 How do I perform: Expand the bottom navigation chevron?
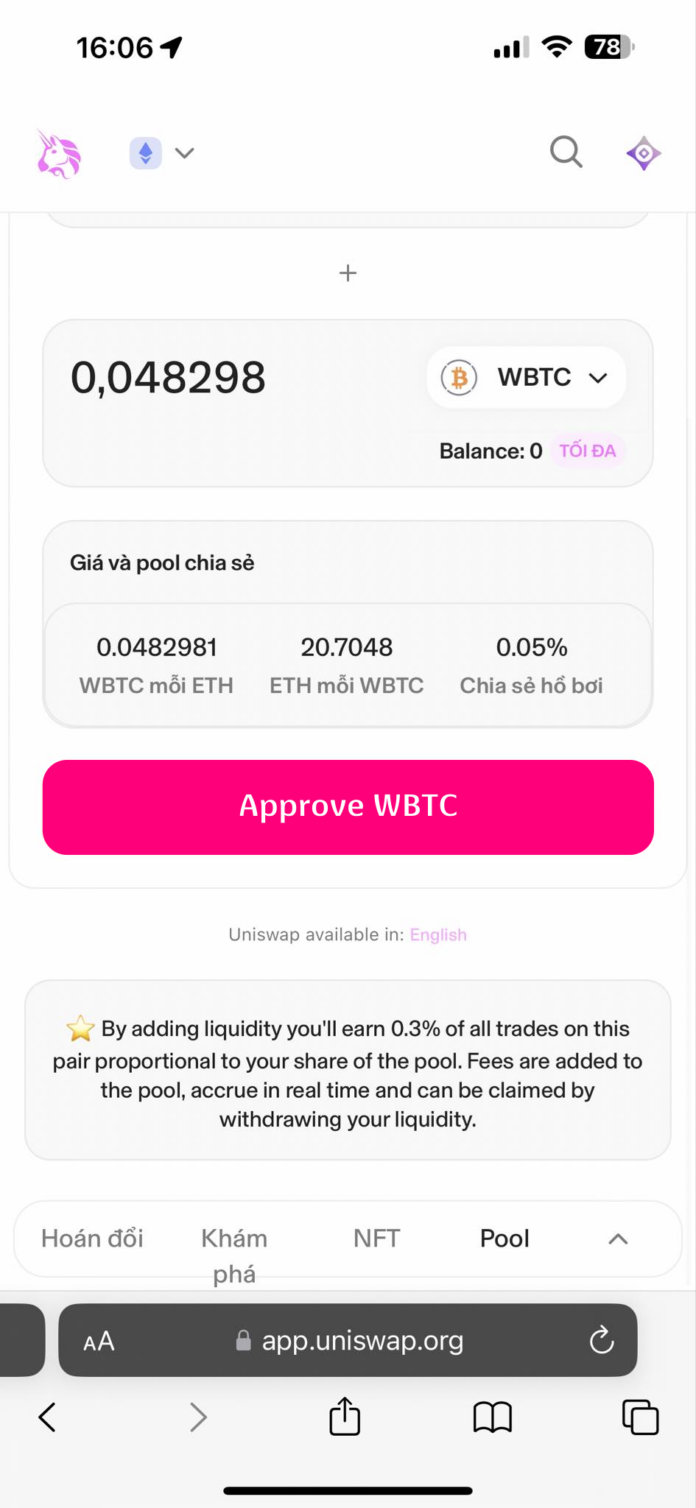coord(618,1239)
